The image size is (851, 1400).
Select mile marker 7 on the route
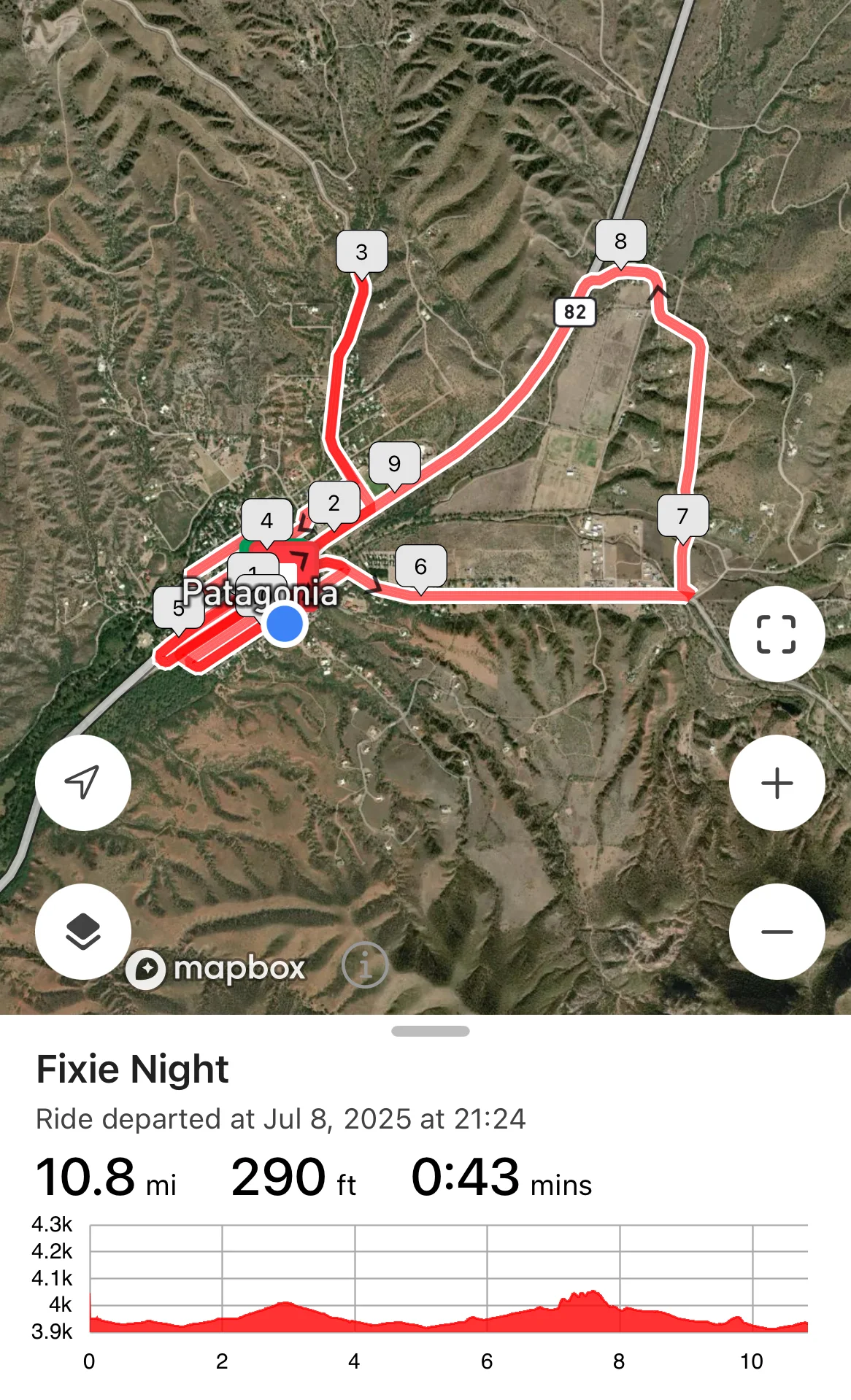tap(682, 516)
